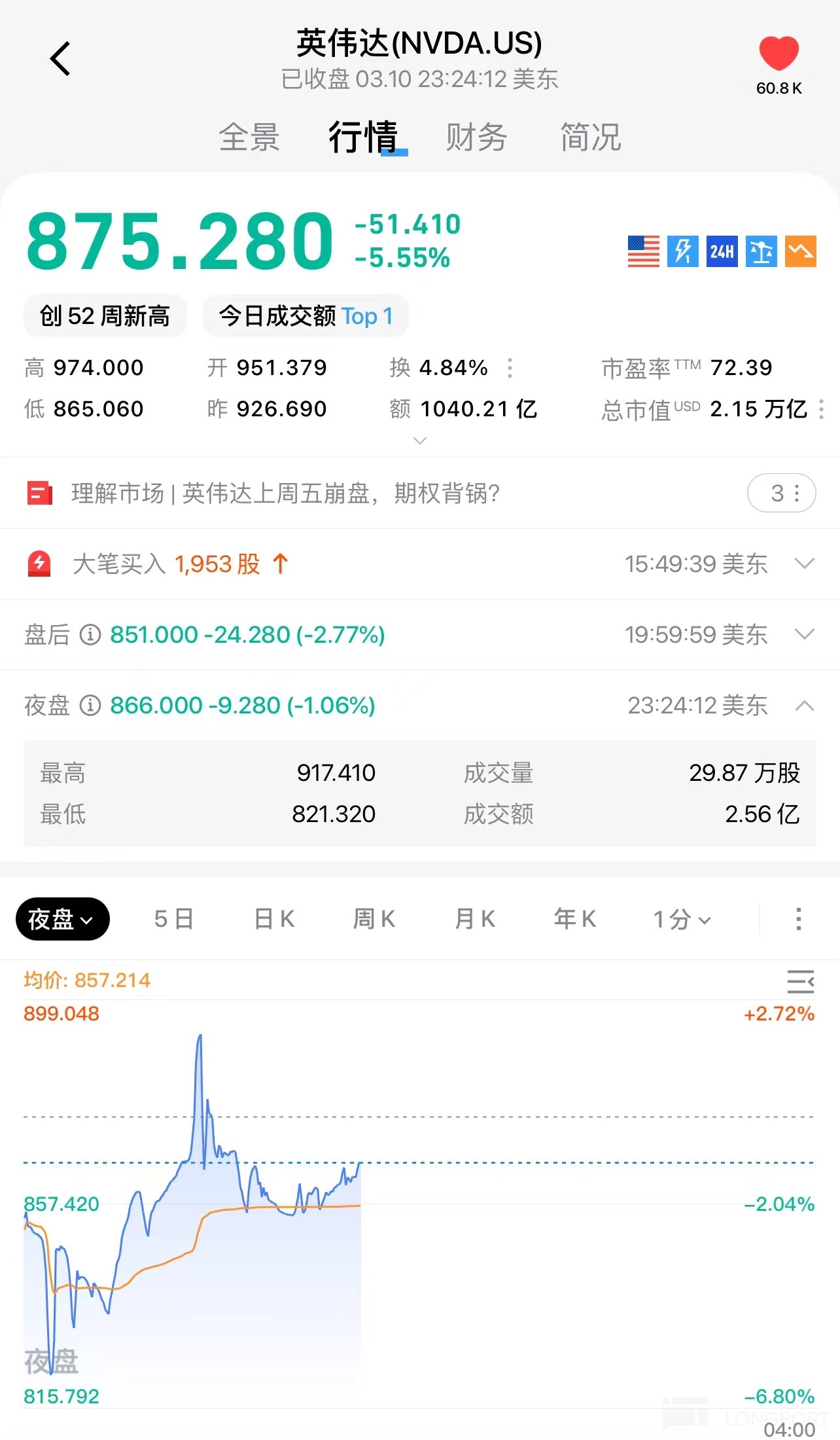Expand more quote details below 额
Screen dimensions: 840x1440
[x=420, y=441]
